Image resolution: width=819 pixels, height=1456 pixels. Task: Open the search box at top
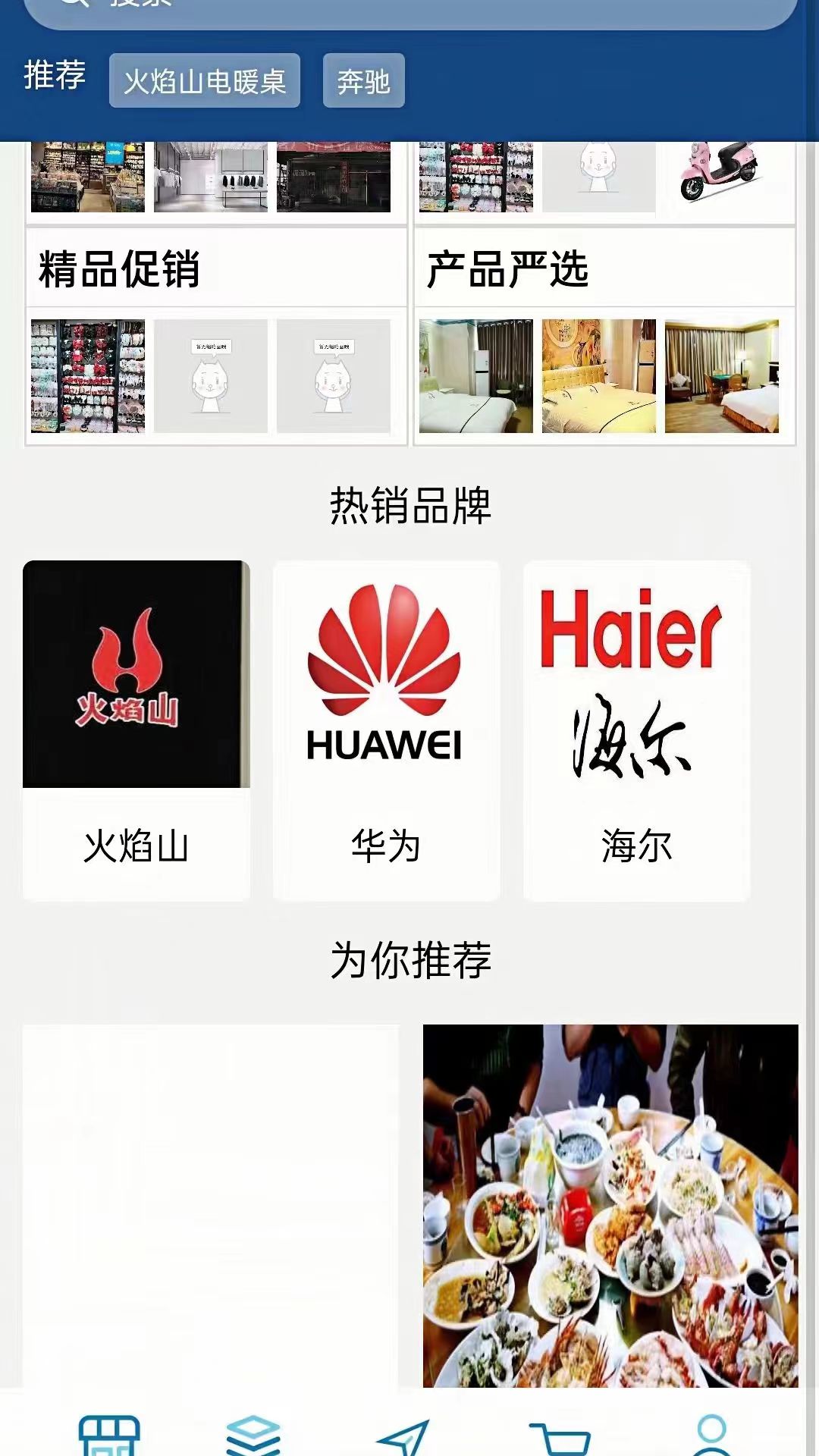point(409,11)
